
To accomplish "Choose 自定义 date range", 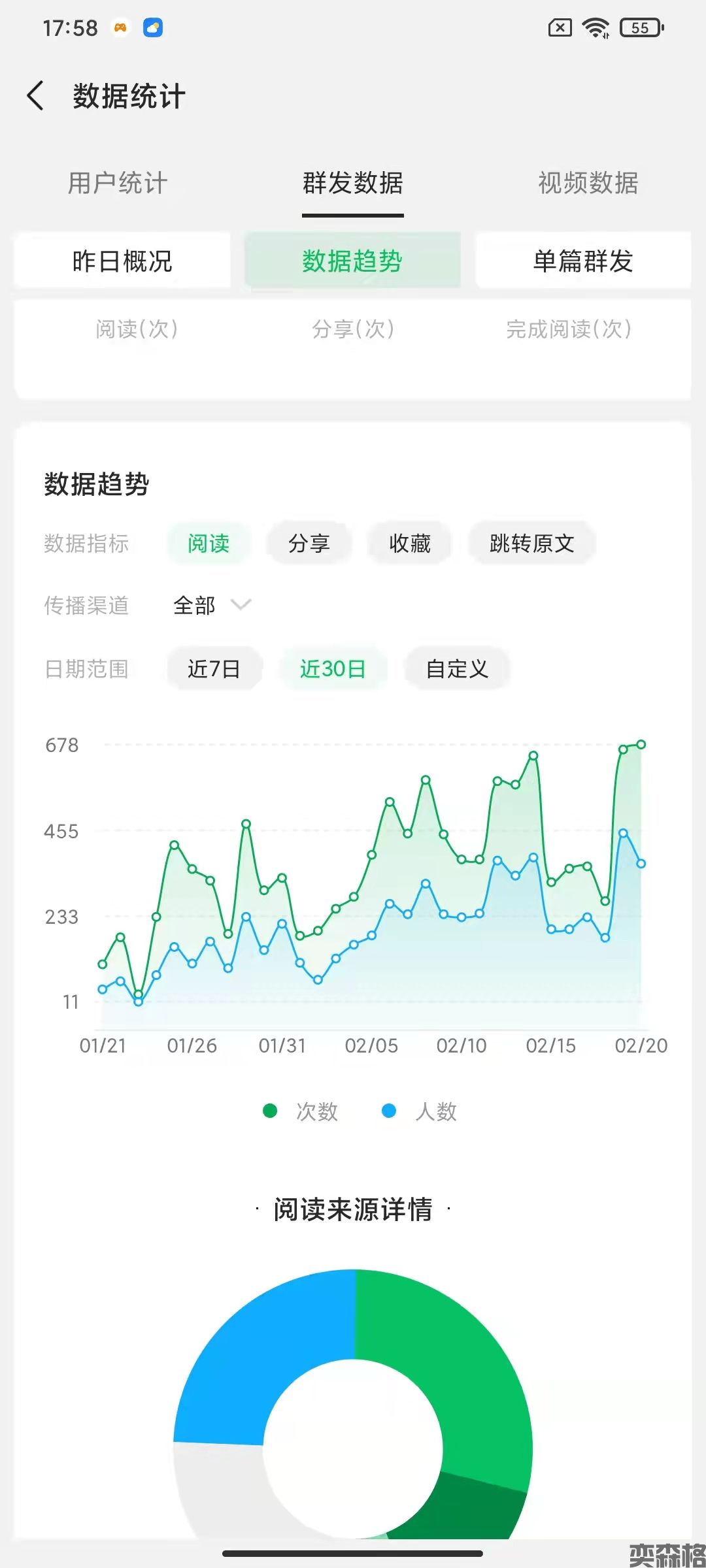I will pos(457,668).
